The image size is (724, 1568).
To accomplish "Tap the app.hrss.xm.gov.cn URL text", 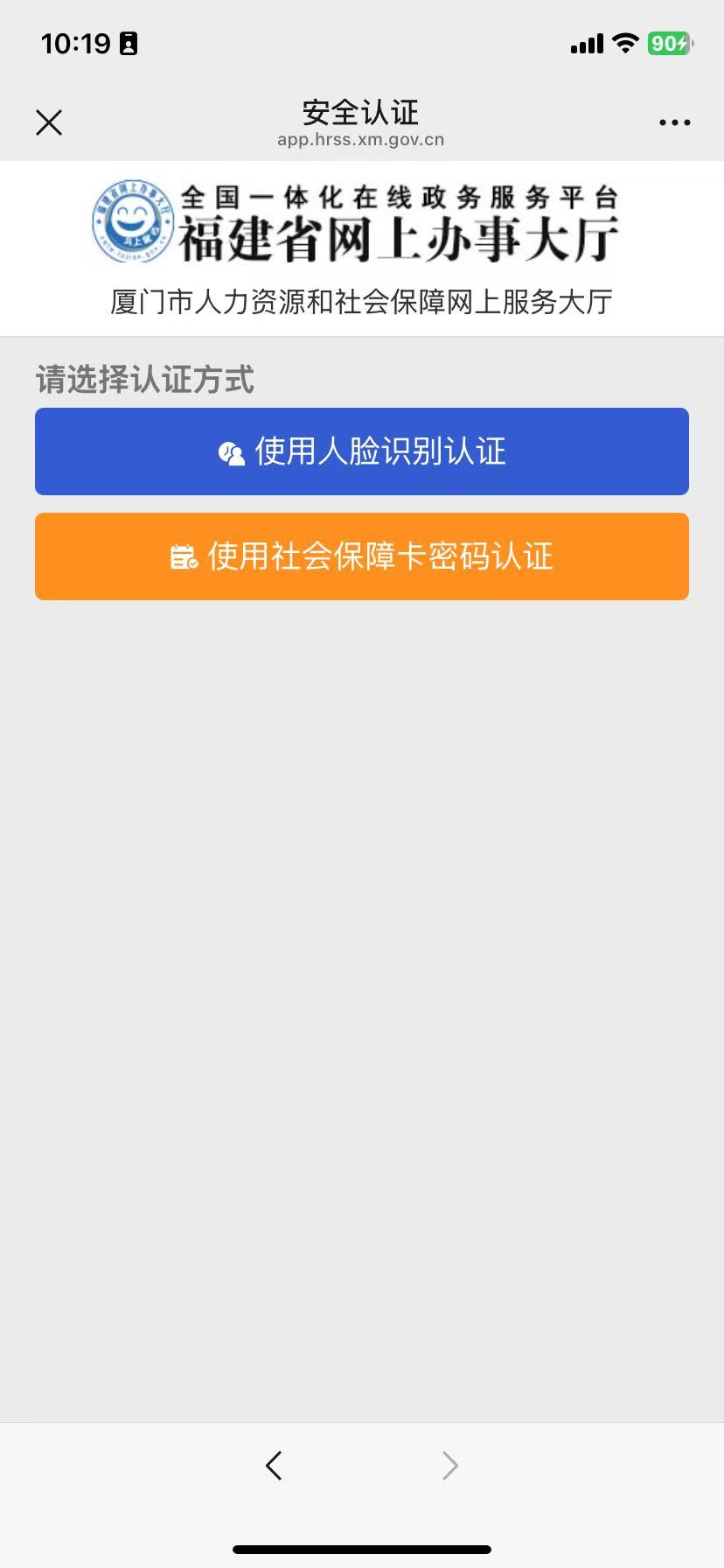I will 361,139.
